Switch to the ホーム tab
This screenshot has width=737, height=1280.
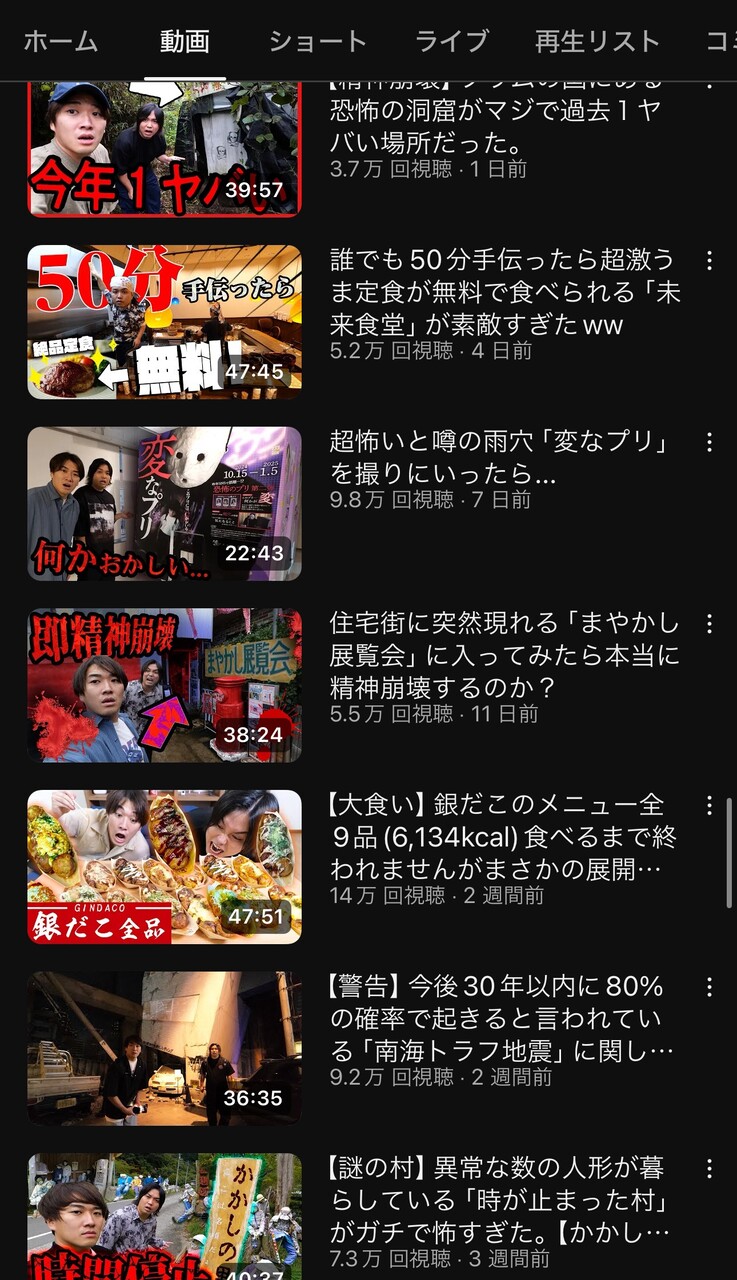click(x=61, y=41)
